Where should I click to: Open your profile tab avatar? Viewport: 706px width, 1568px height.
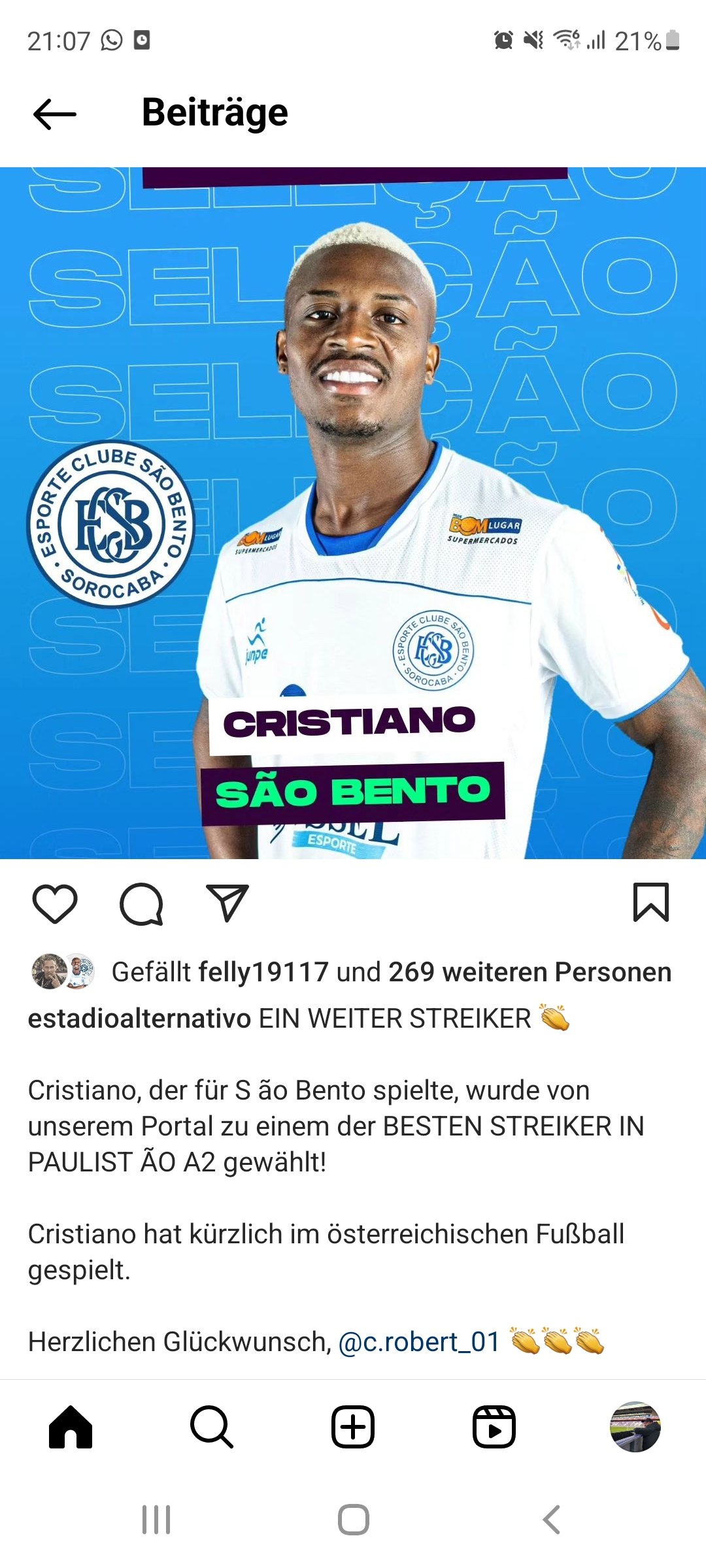coord(635,1427)
